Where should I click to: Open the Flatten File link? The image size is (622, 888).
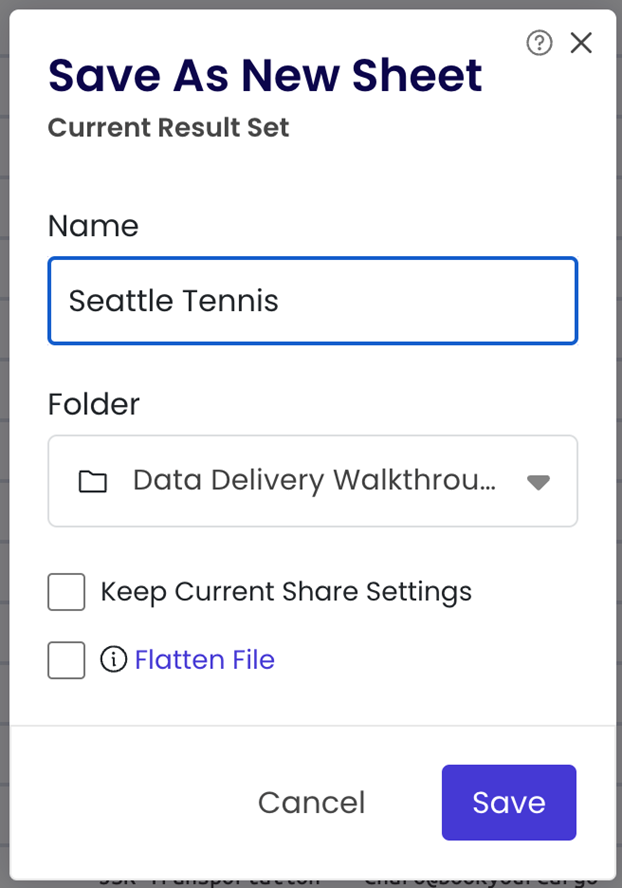[x=204, y=660]
